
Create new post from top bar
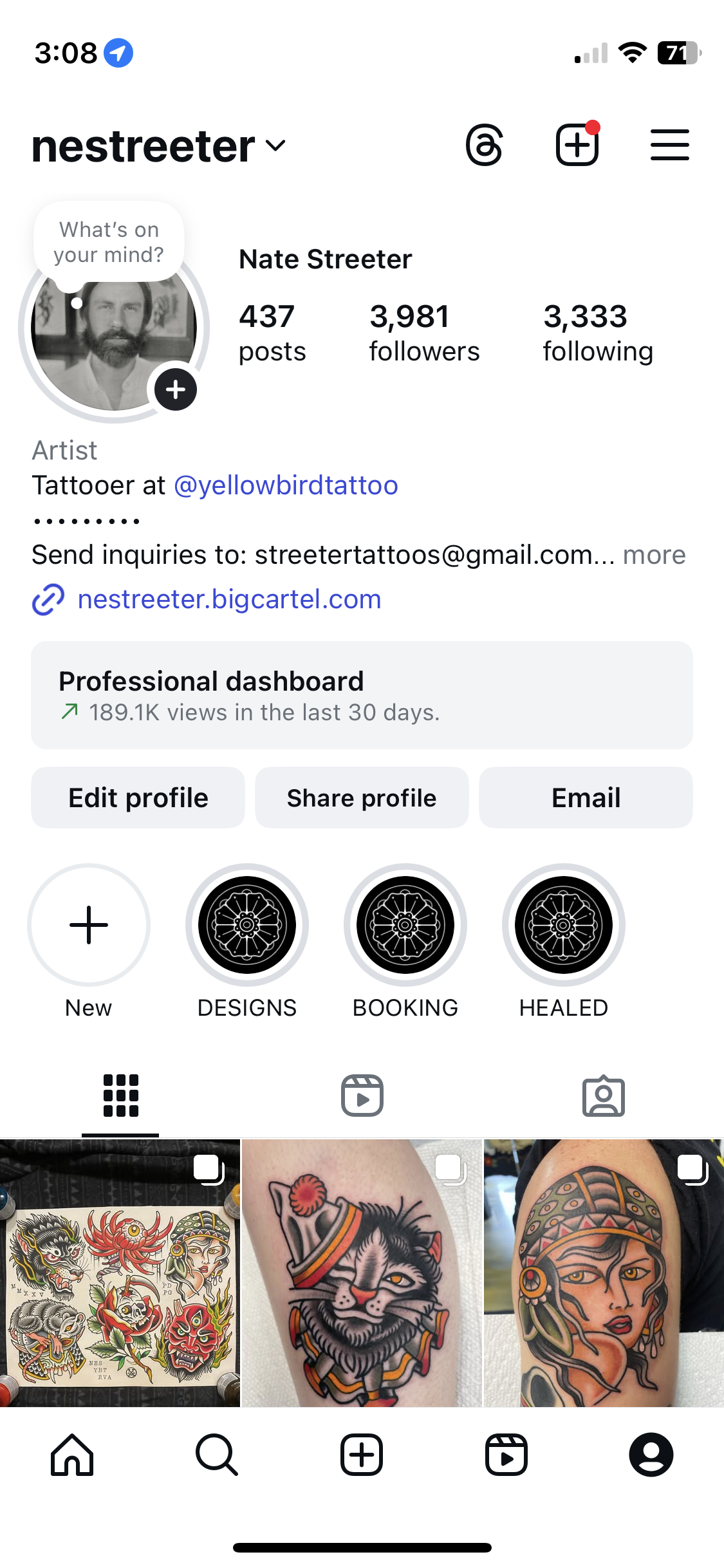(x=577, y=145)
